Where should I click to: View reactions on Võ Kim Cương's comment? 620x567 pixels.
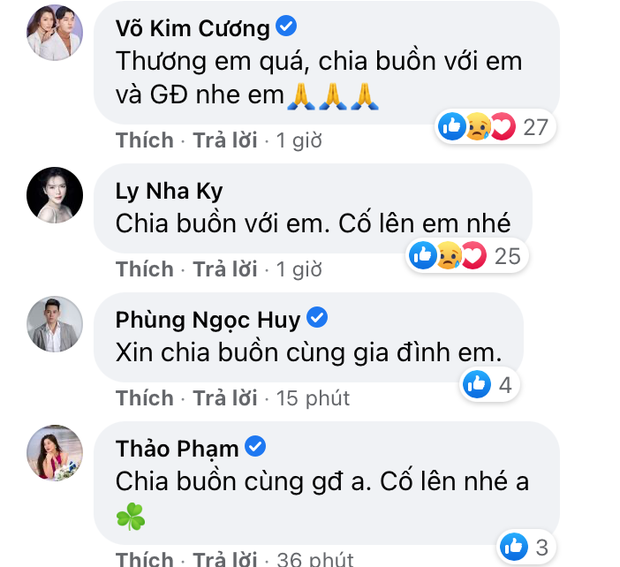tap(497, 126)
